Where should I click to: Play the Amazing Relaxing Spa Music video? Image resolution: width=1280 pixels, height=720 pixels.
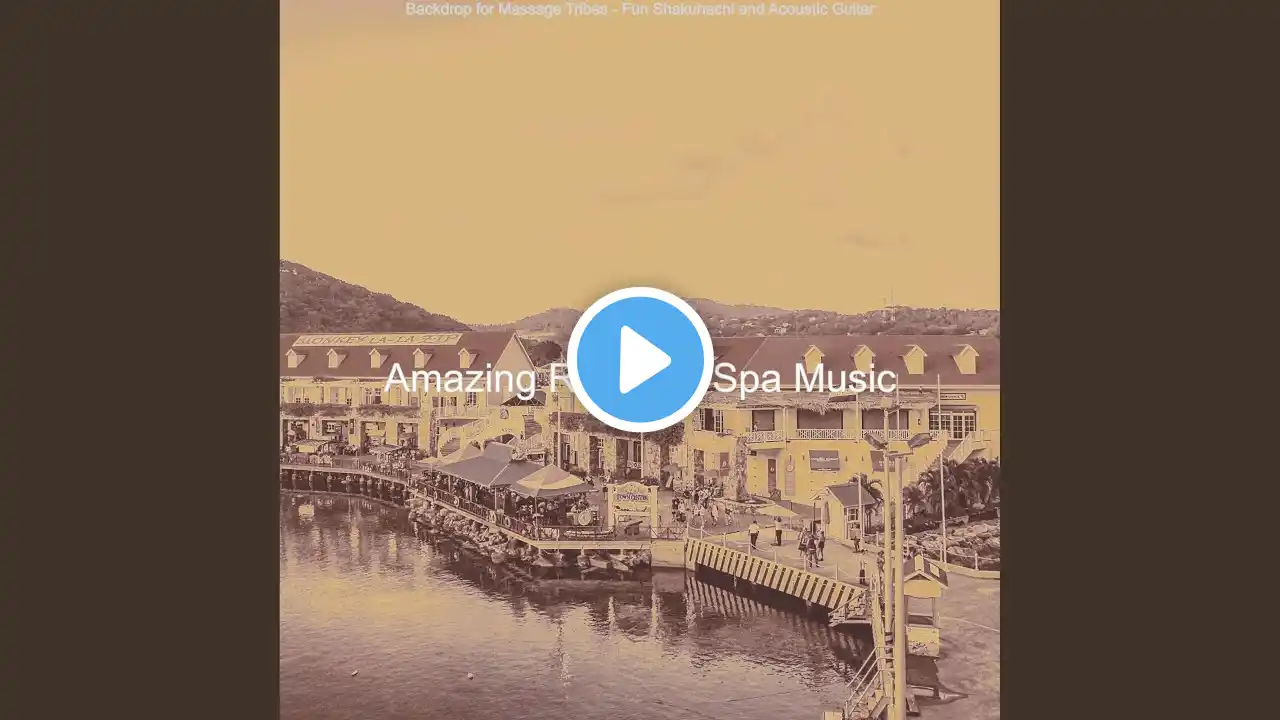(640, 360)
